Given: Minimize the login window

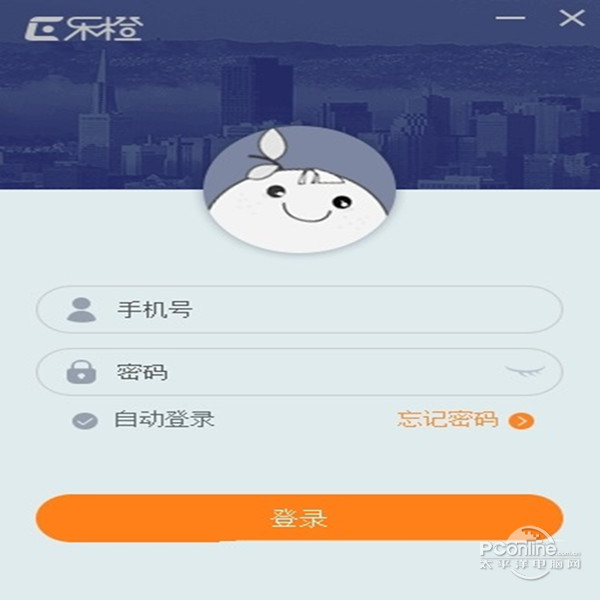Looking at the screenshot, I should click(x=511, y=18).
